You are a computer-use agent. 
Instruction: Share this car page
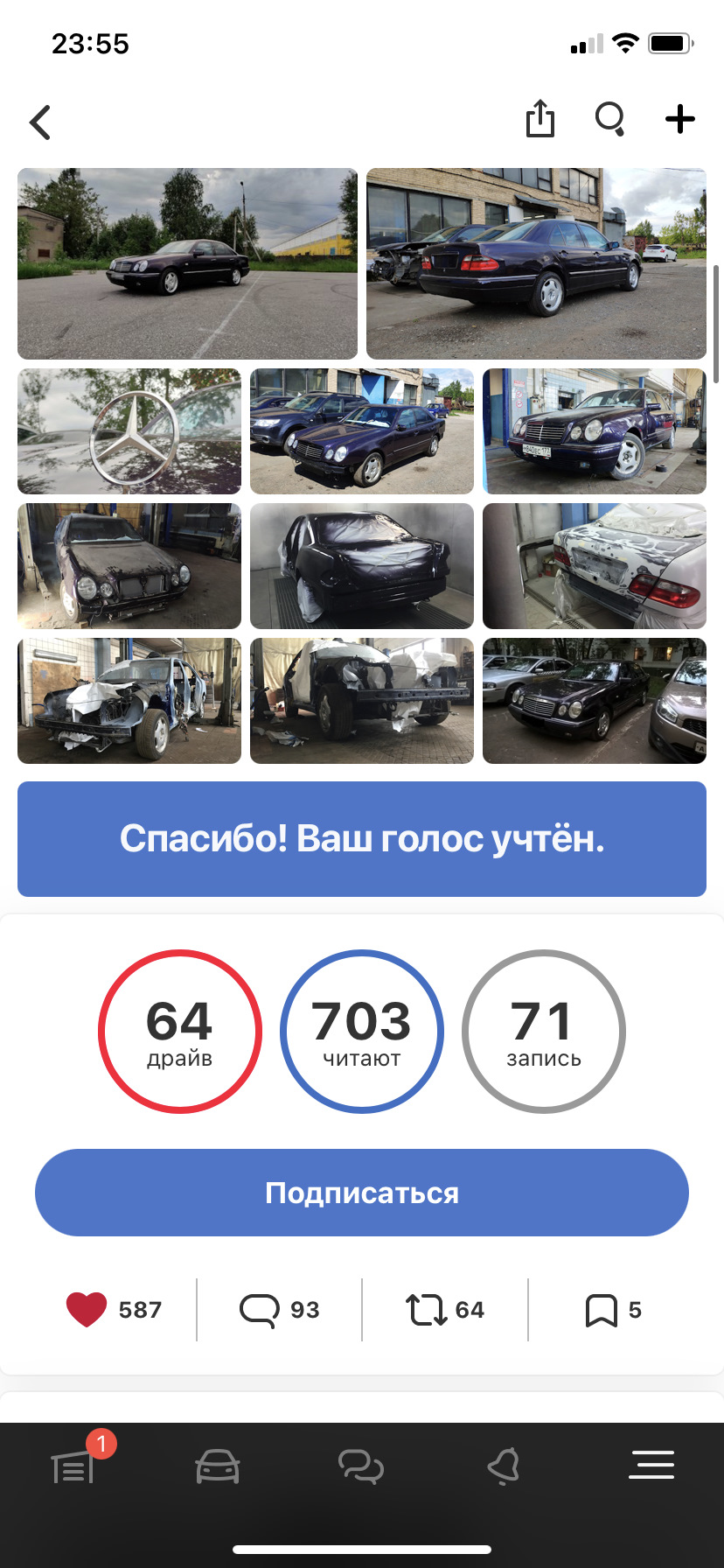point(540,119)
